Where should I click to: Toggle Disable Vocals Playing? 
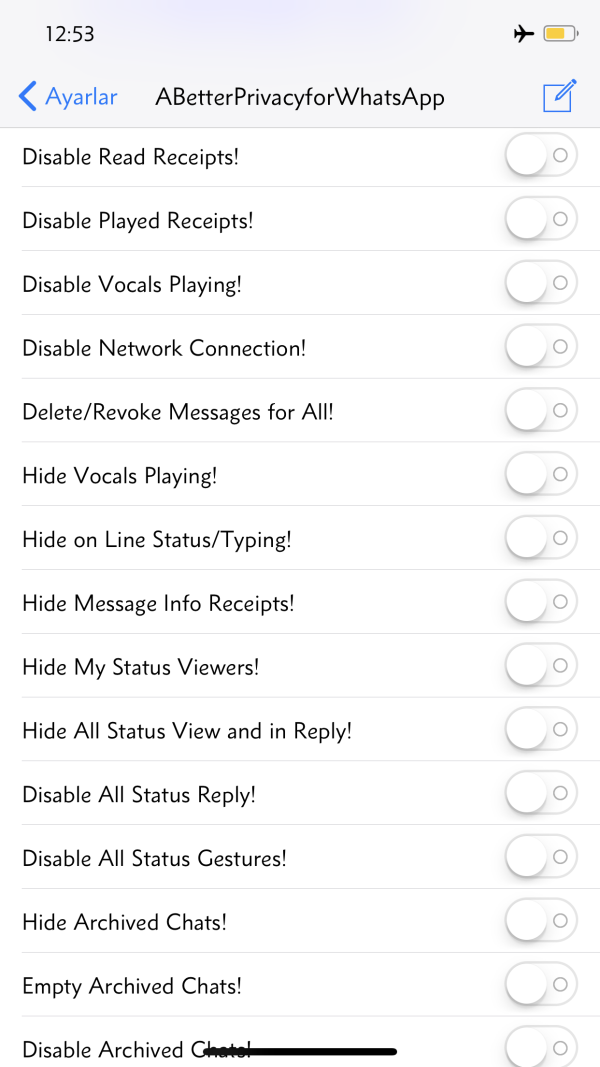tap(541, 284)
